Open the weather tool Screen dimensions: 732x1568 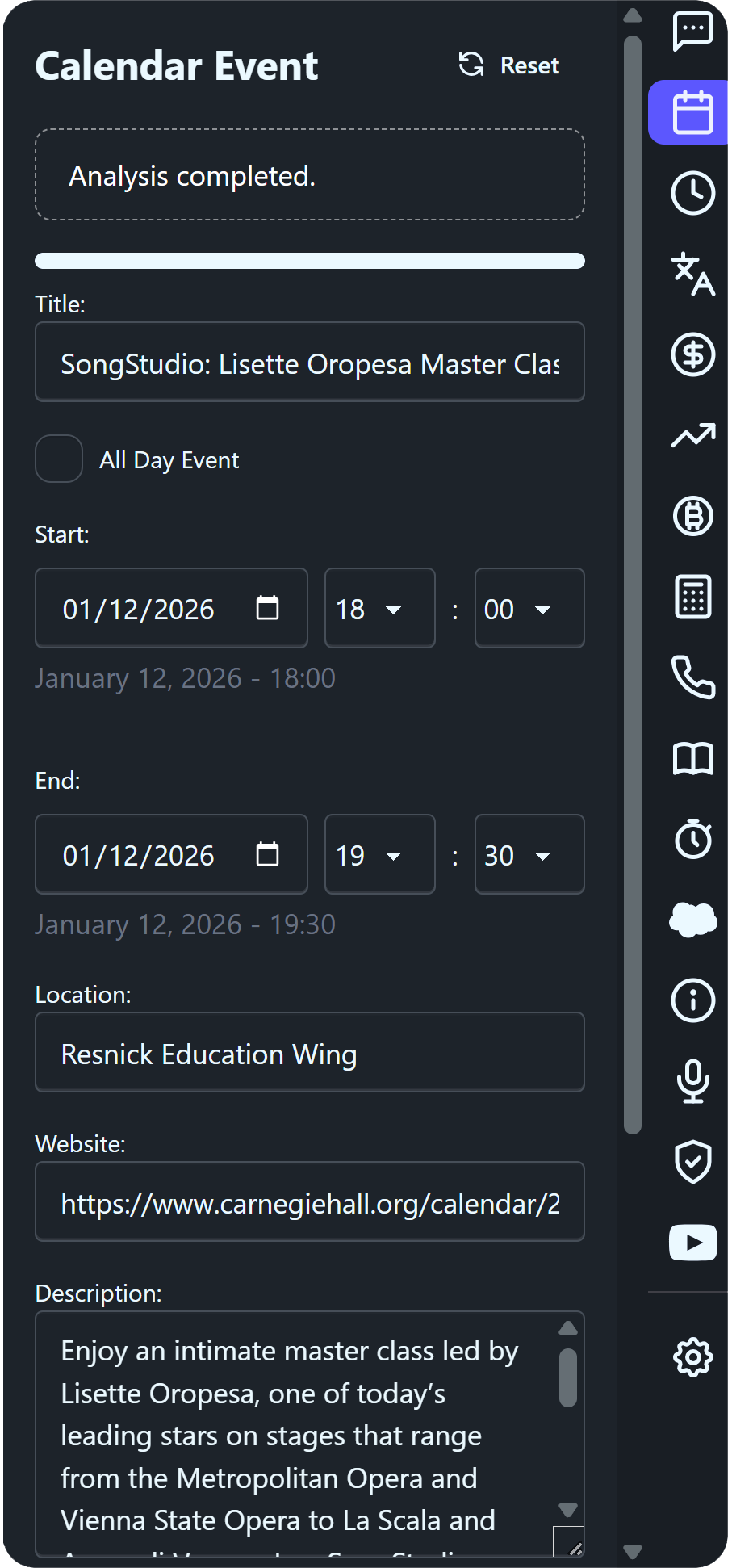tap(692, 920)
